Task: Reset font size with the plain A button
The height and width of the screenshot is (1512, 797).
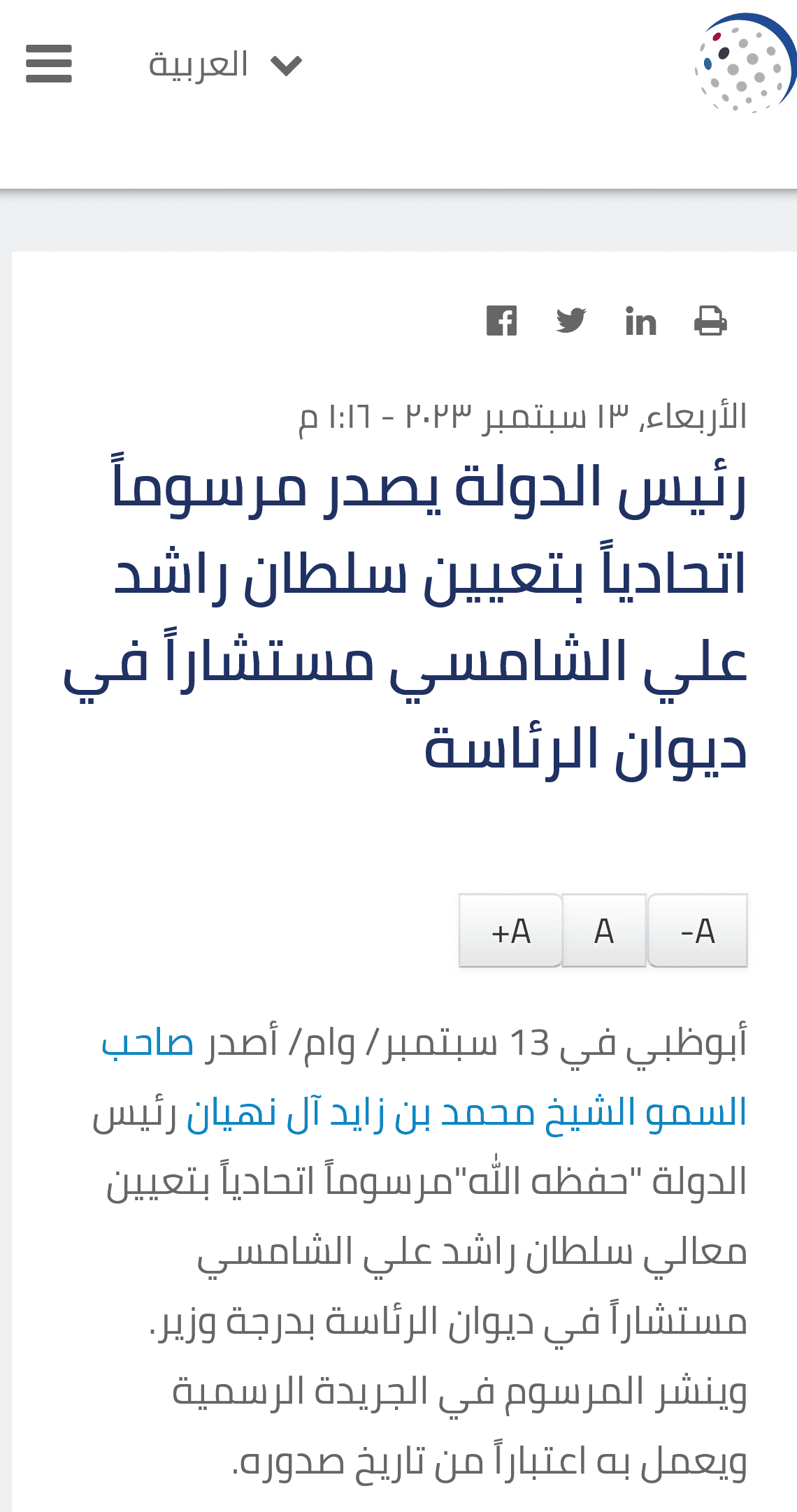Action: pyautogui.click(x=604, y=930)
